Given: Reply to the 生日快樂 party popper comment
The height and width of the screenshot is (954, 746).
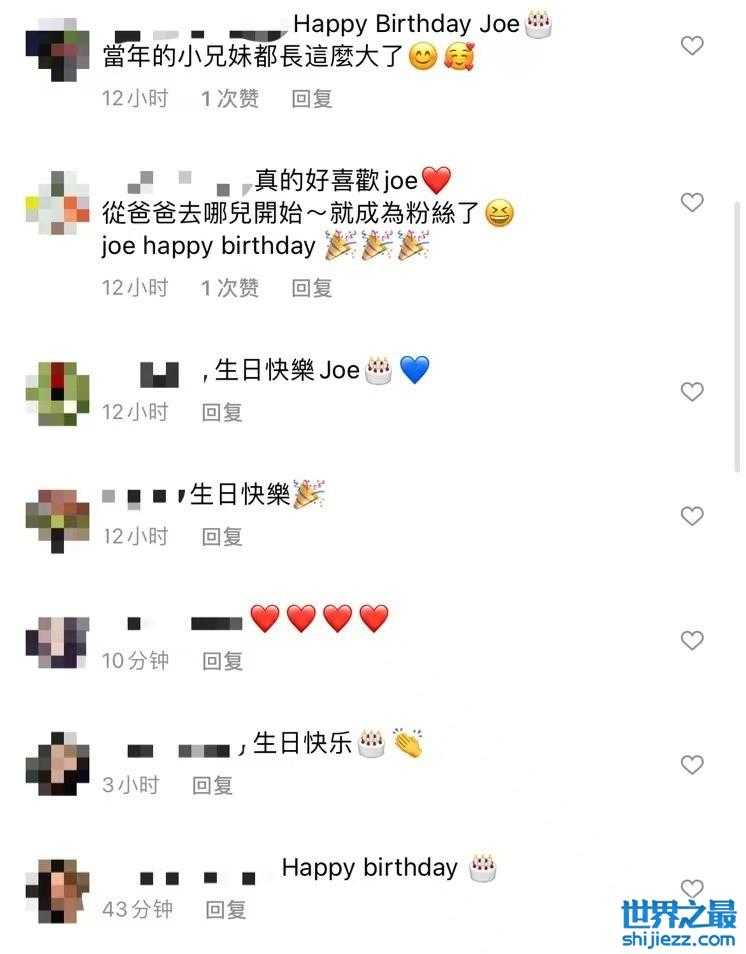Looking at the screenshot, I should [x=222, y=537].
